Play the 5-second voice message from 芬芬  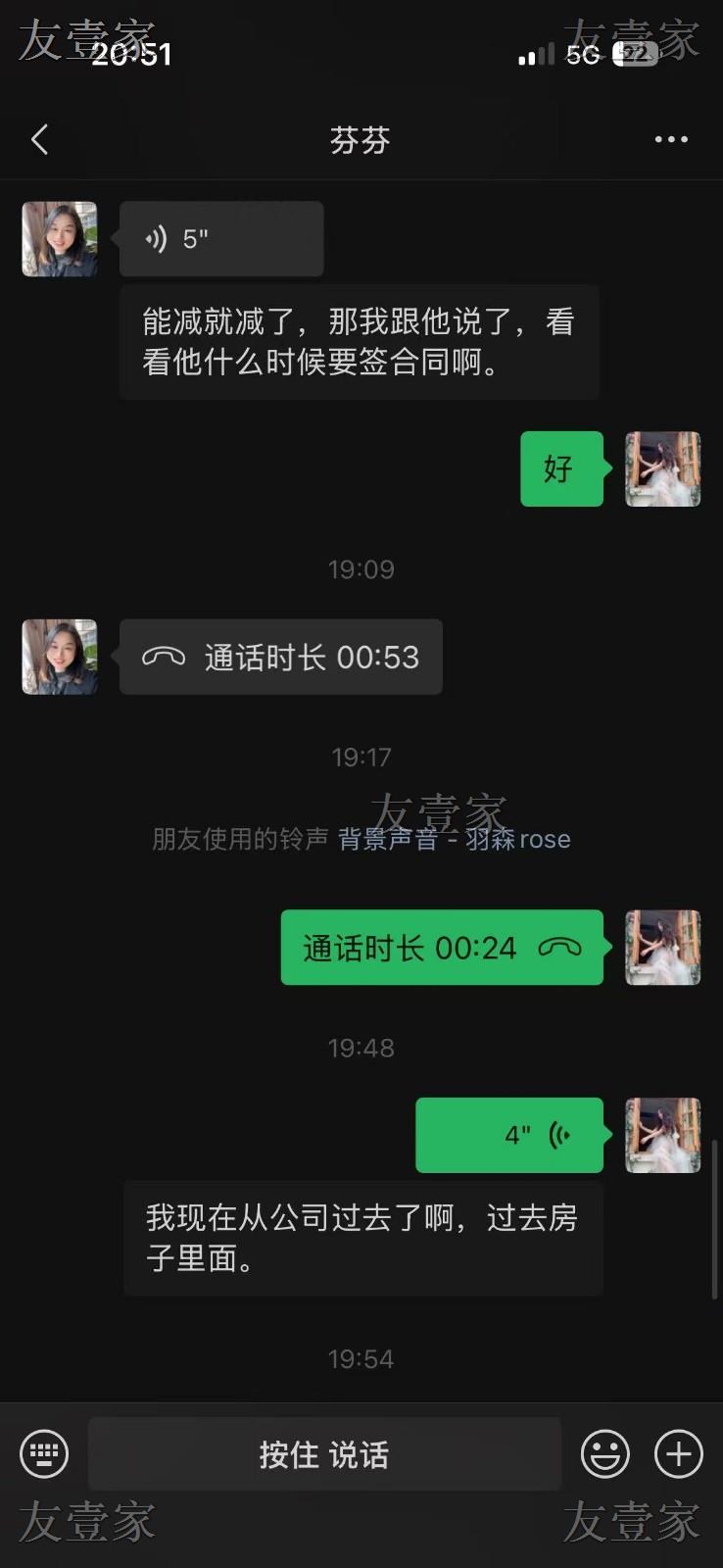(x=221, y=239)
